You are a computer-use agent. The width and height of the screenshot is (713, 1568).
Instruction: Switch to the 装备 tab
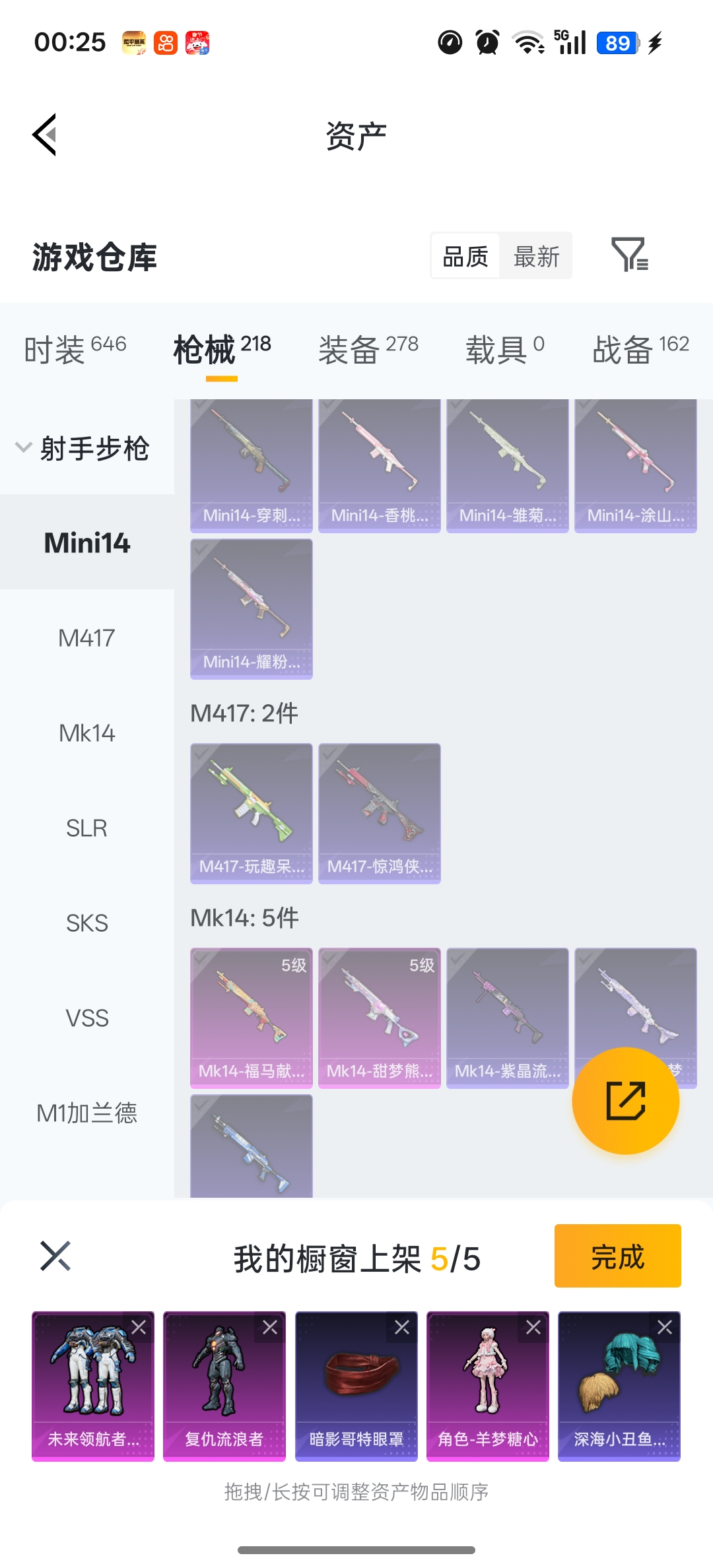coord(368,348)
